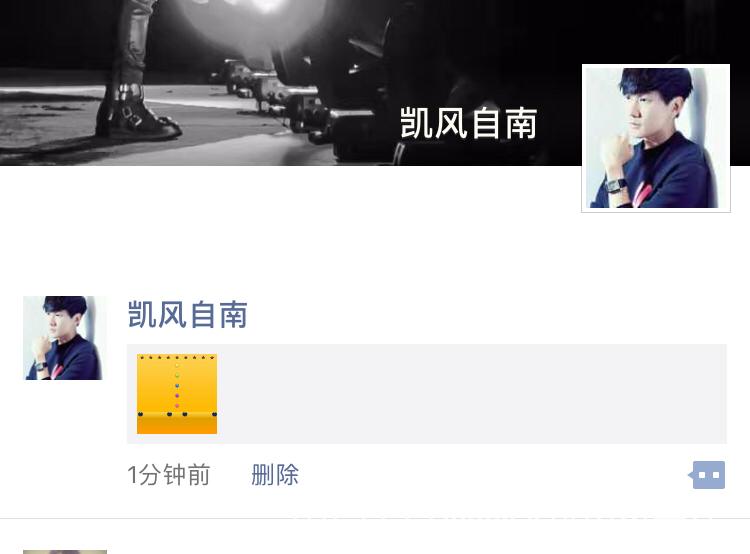The width and height of the screenshot is (750, 554).
Task: Open the large profile avatar on the cover
Action: [x=656, y=139]
